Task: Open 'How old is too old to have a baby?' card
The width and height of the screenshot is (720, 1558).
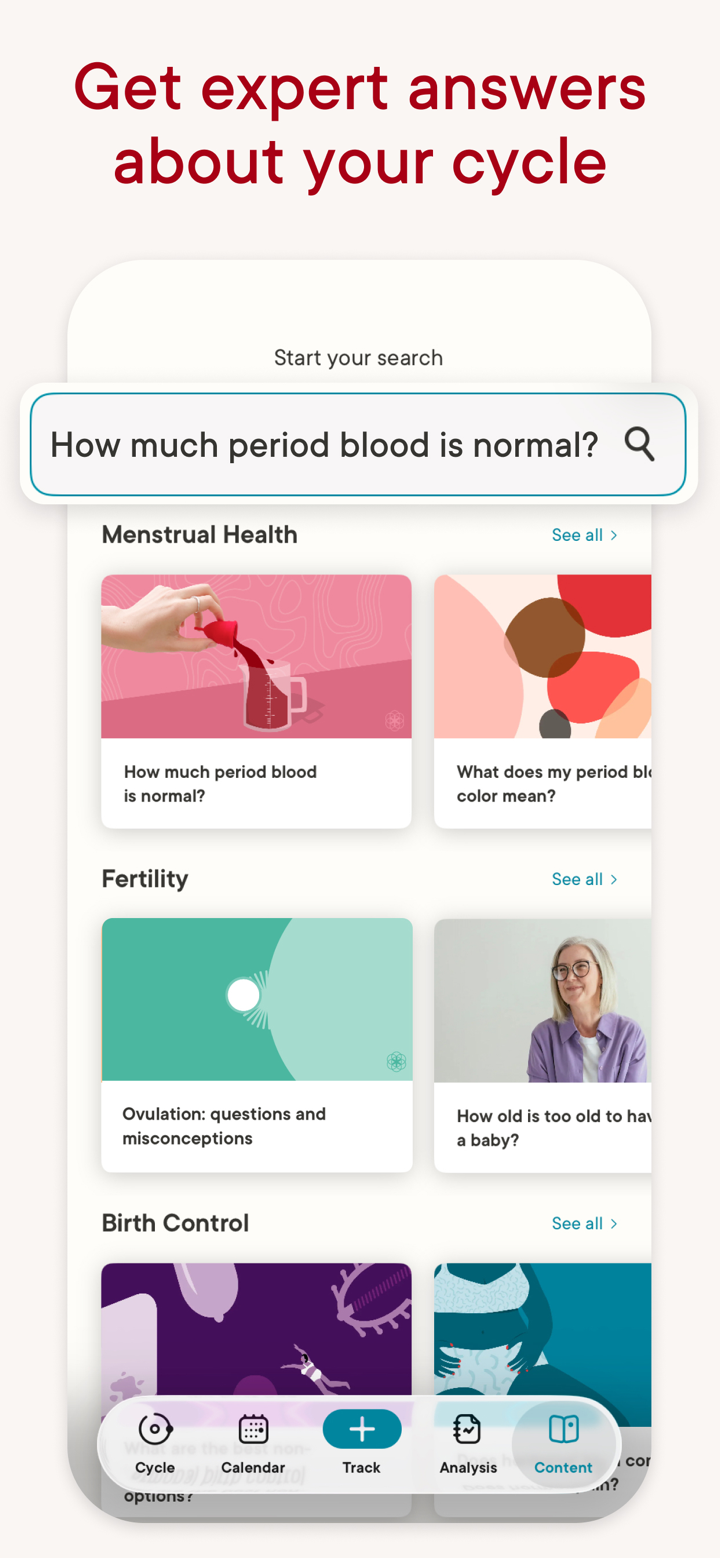Action: click(560, 1045)
